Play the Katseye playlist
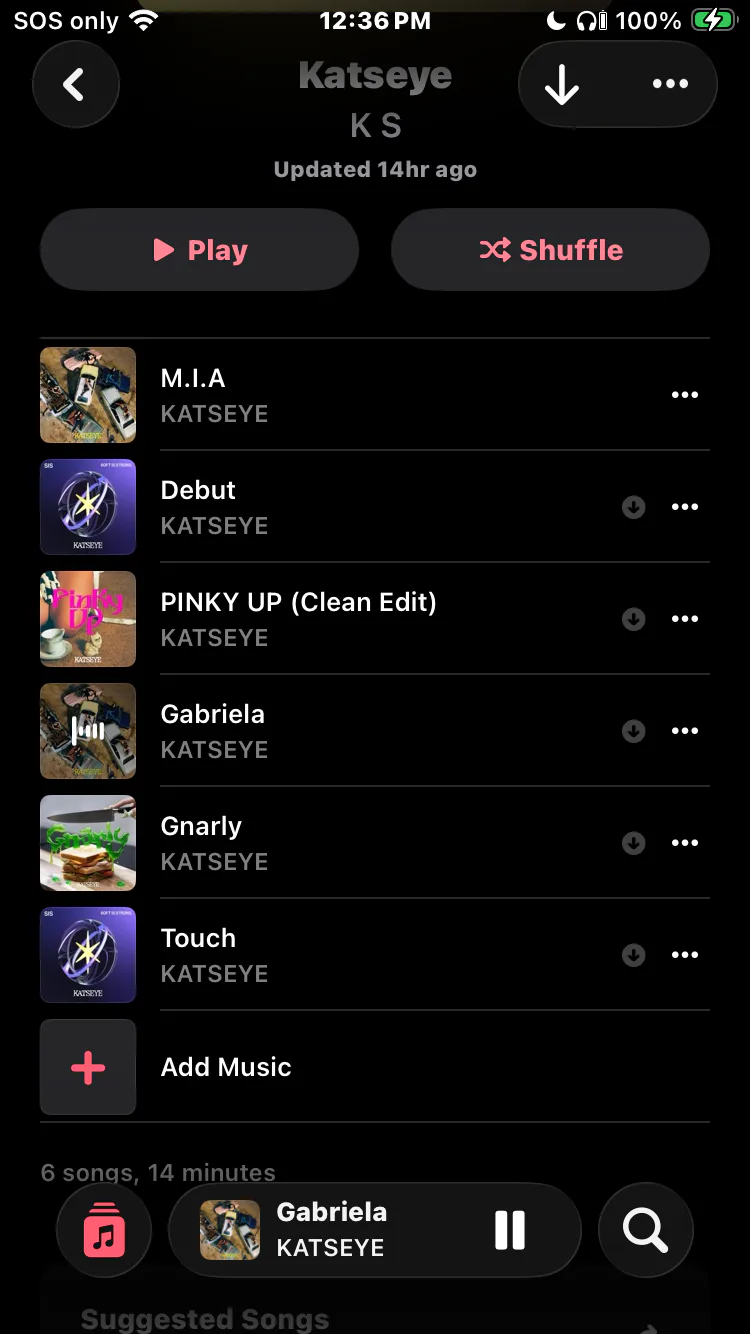This screenshot has height=1334, width=750. 199,250
